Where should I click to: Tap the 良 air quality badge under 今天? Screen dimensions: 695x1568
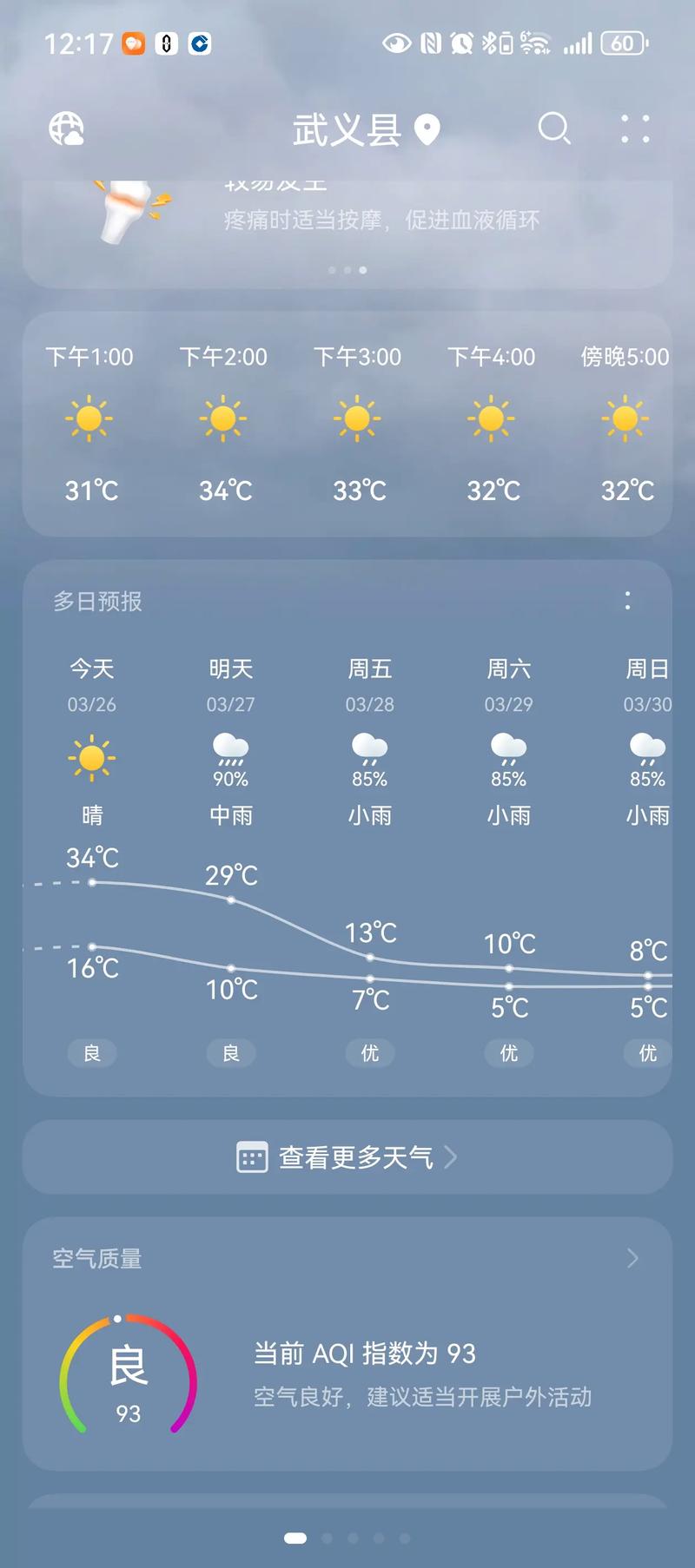[x=91, y=1053]
